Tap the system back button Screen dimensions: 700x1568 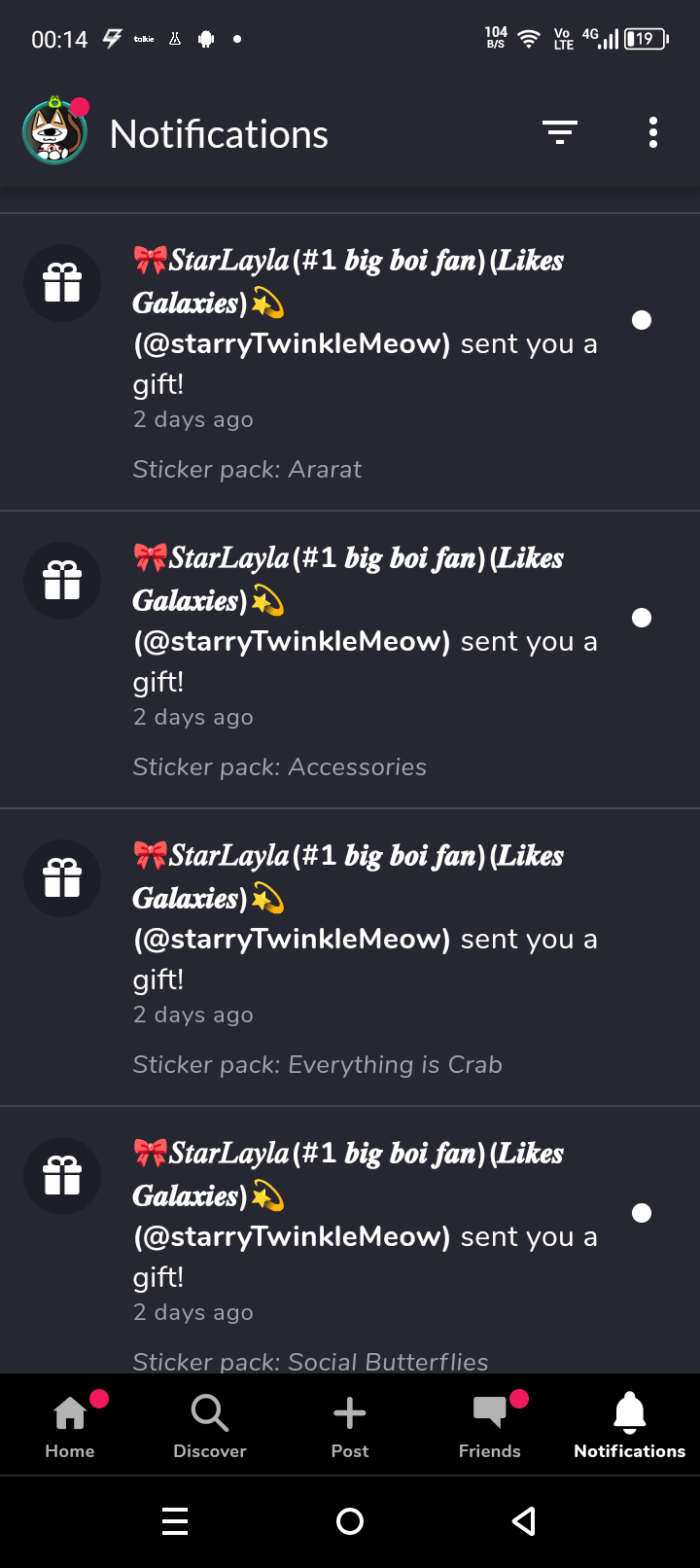[x=524, y=1521]
